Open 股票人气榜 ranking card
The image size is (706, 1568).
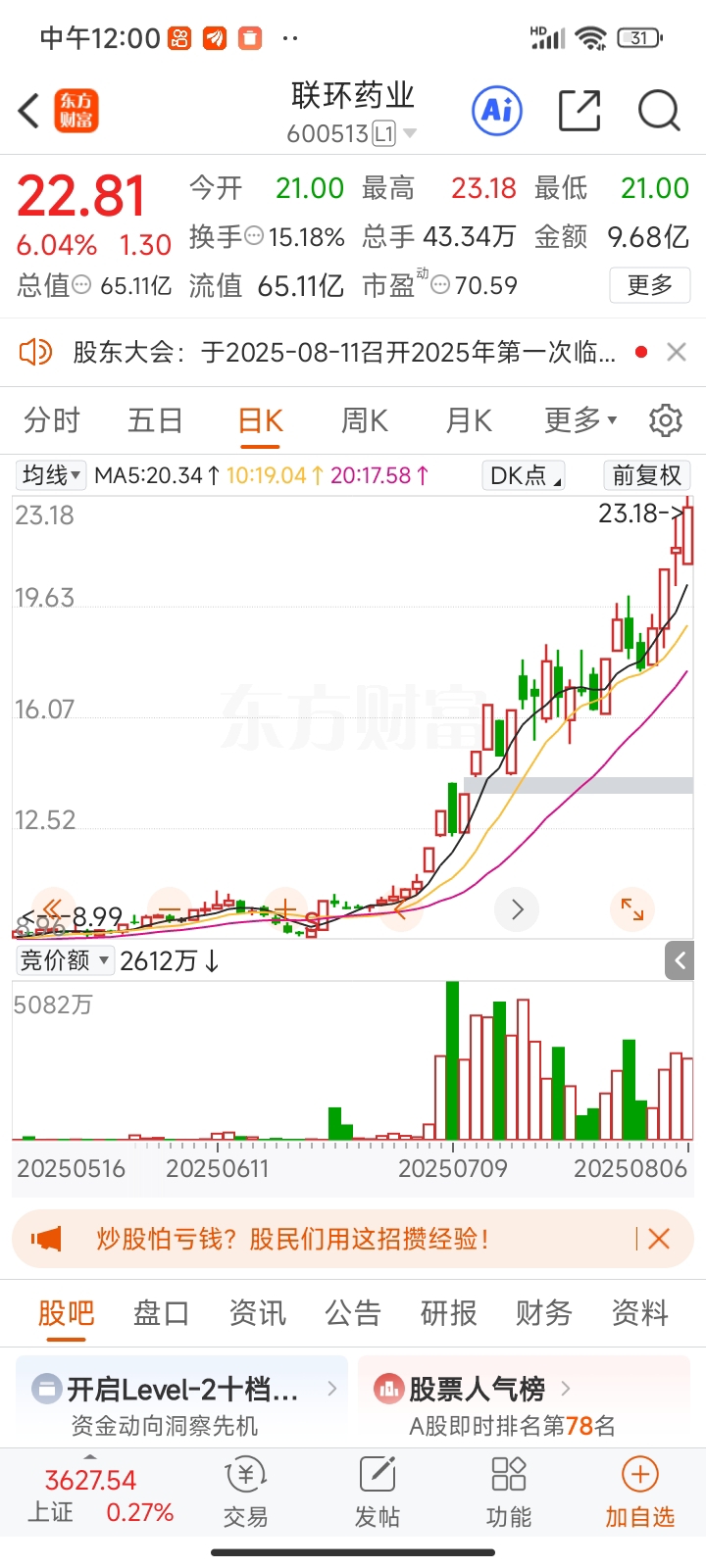coord(525,1403)
